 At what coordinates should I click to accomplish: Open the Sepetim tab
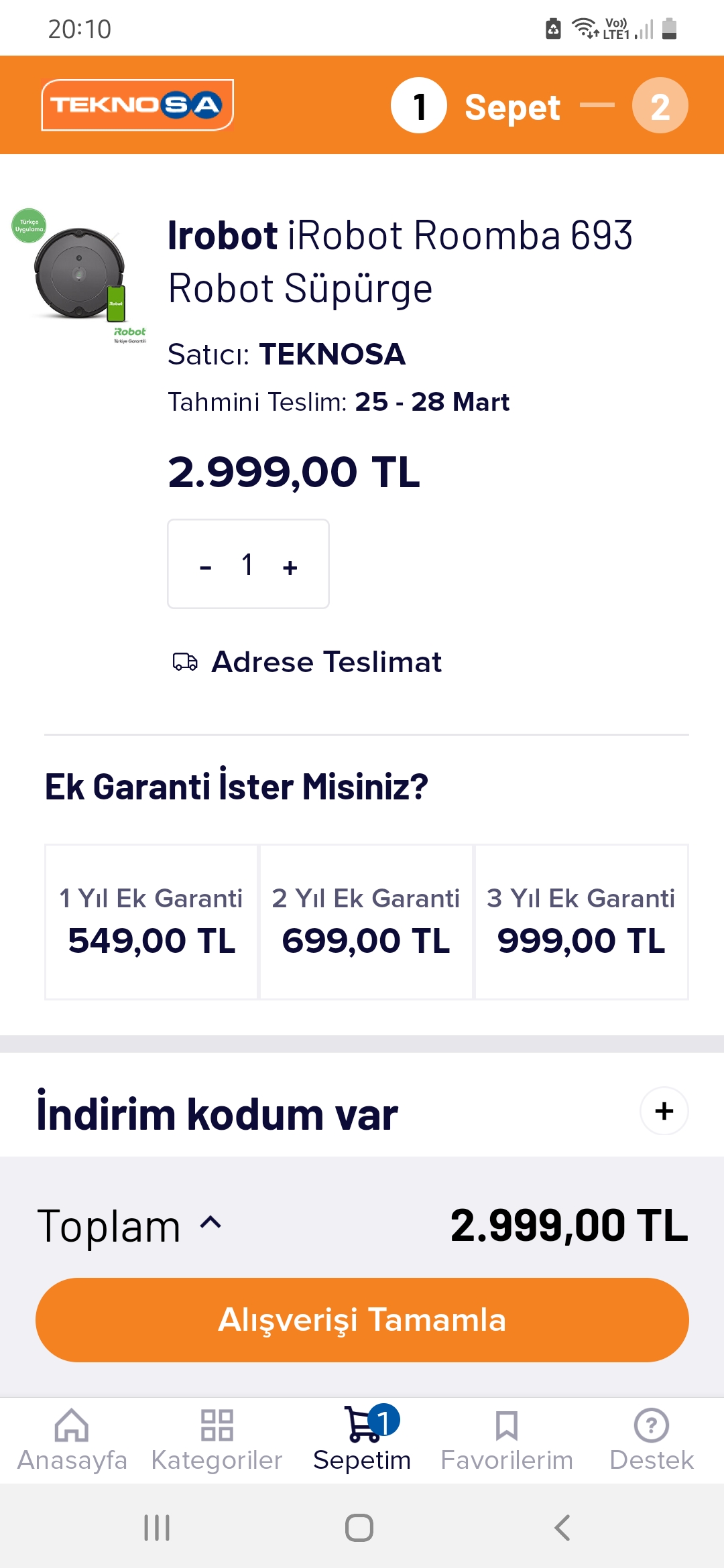click(362, 1440)
